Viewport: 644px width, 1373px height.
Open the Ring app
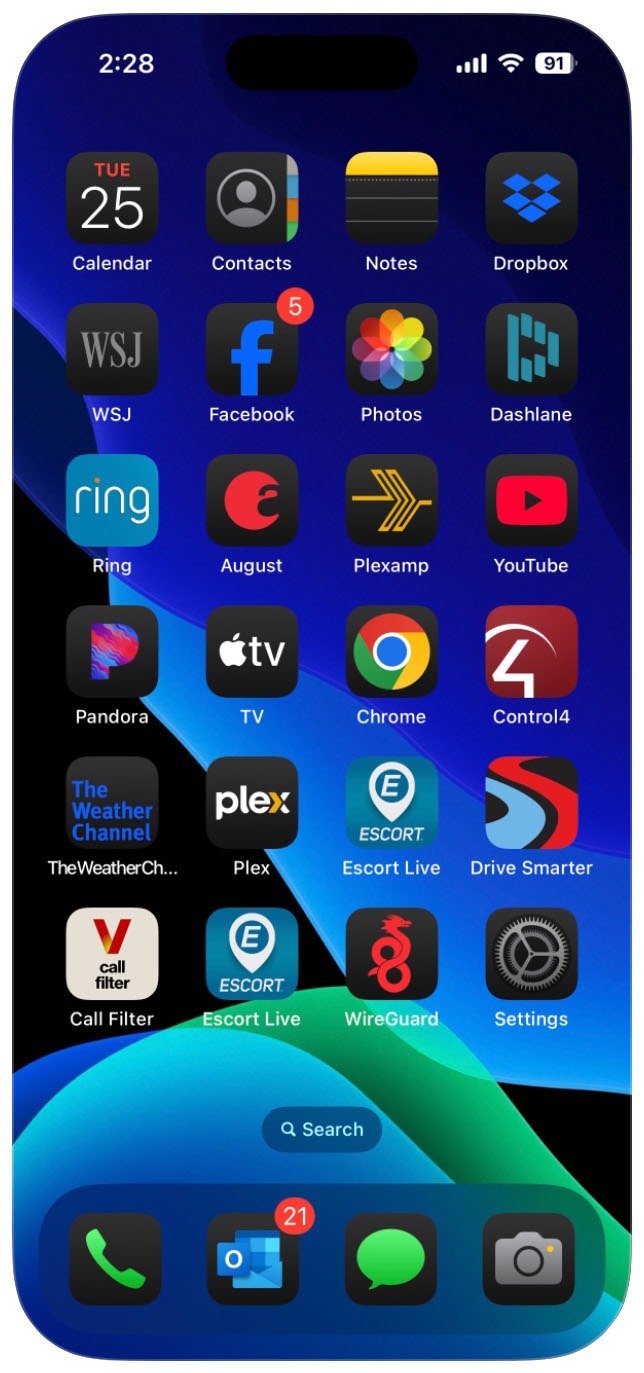[112, 500]
